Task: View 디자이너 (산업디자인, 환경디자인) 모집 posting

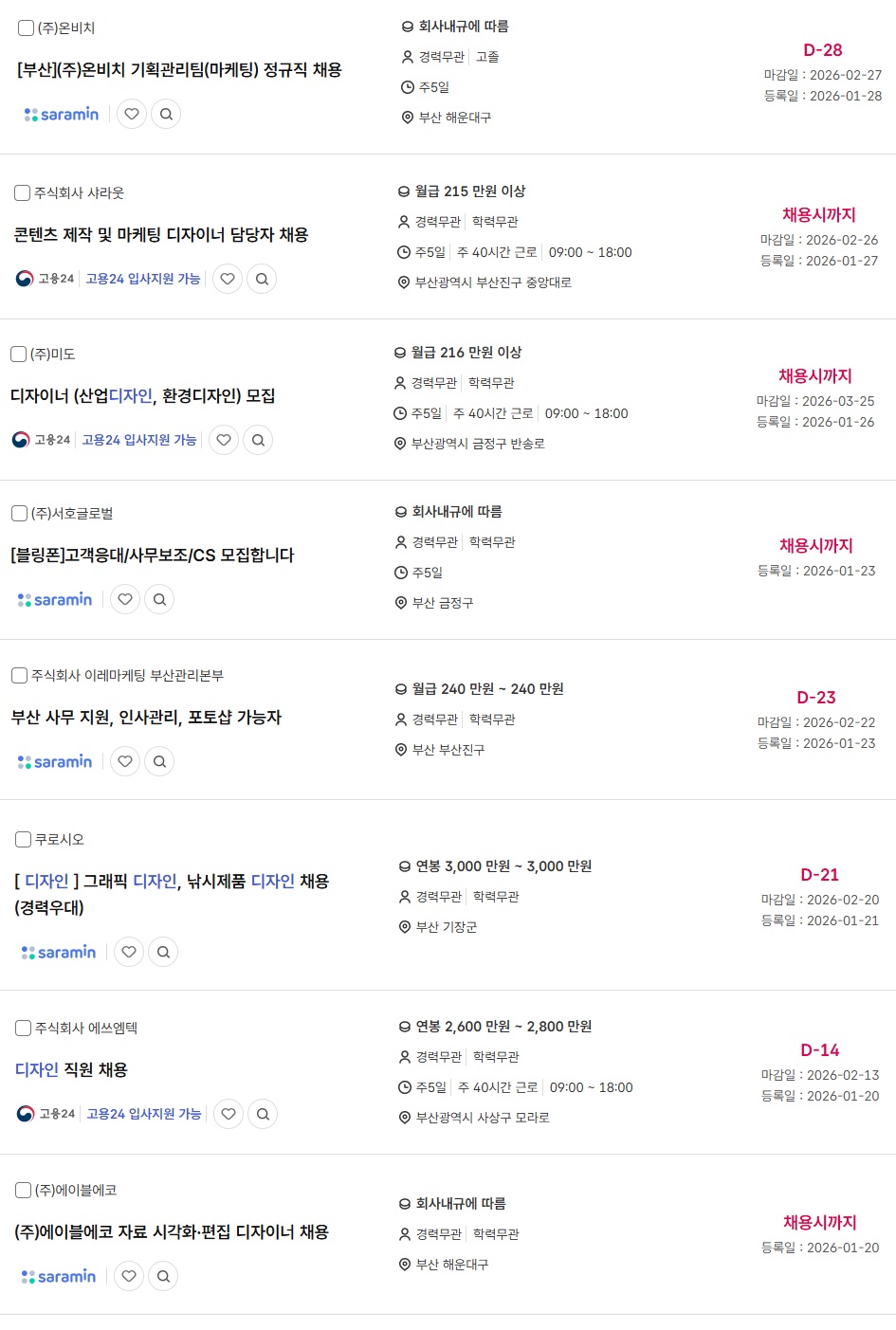Action: coord(142,396)
